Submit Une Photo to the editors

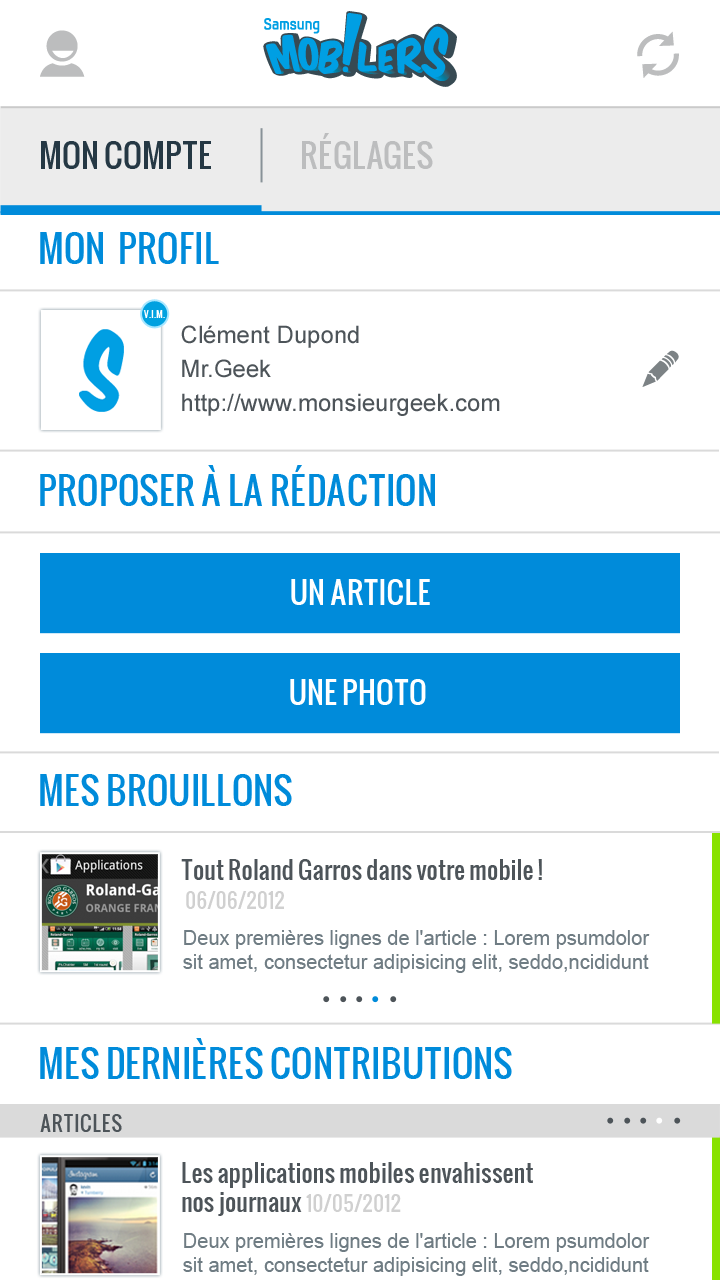[360, 693]
